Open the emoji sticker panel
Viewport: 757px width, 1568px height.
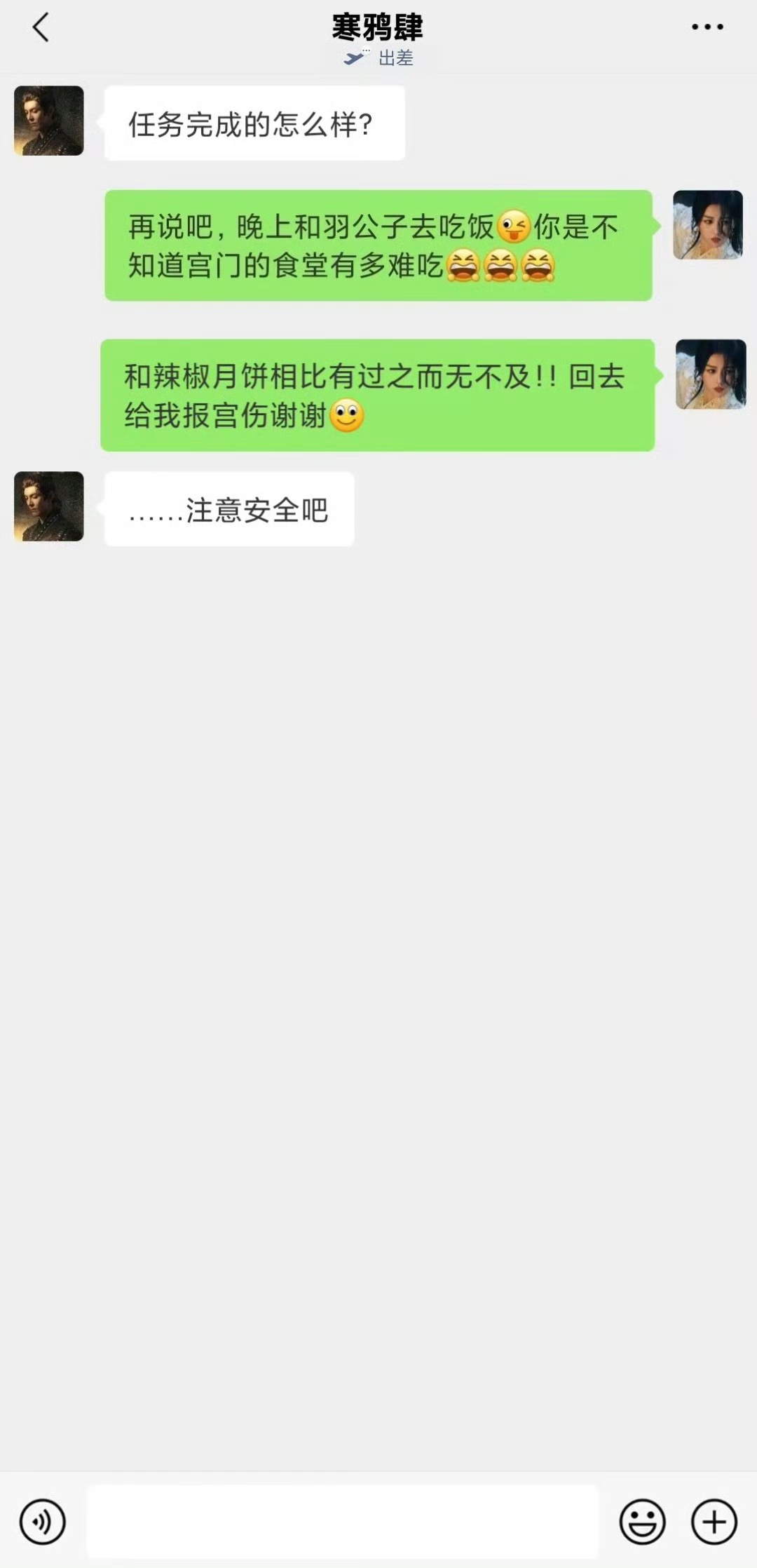(x=642, y=1522)
